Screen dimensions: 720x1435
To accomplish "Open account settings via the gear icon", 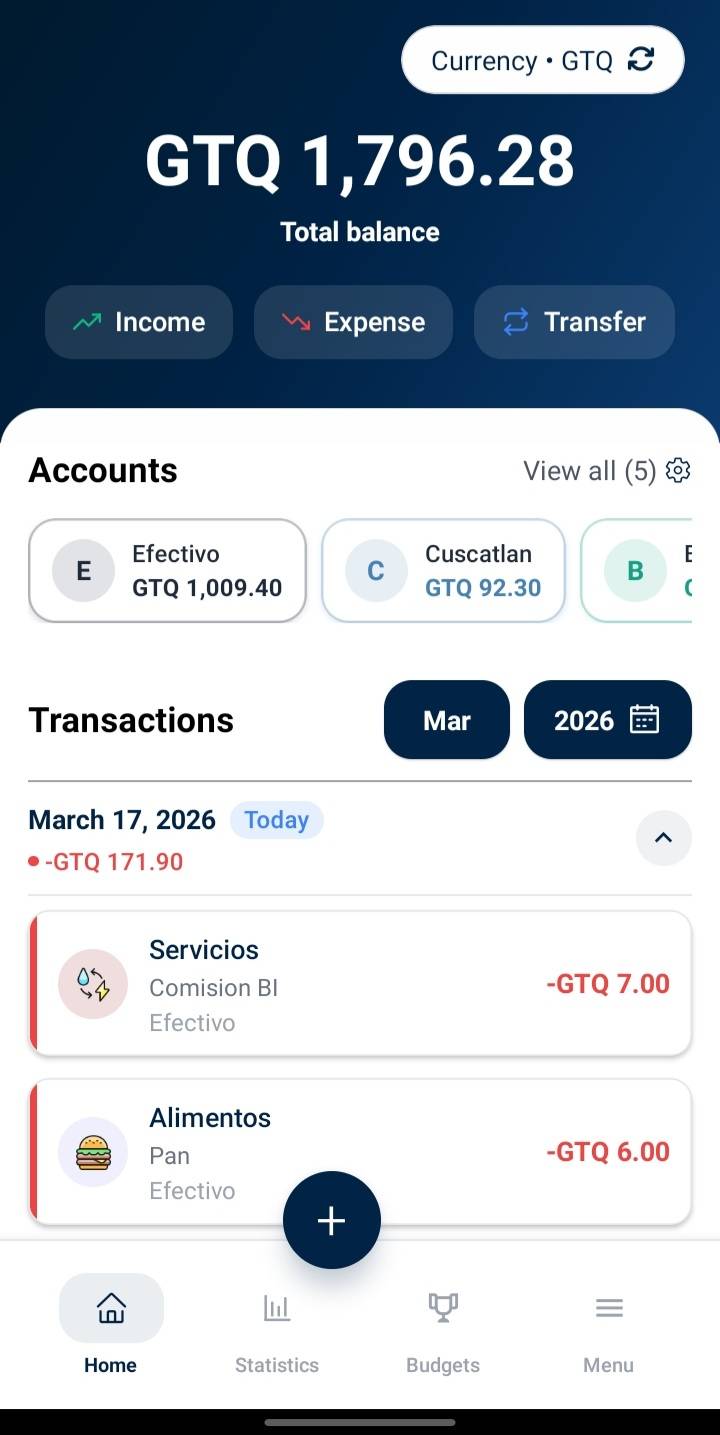I will pyautogui.click(x=679, y=470).
